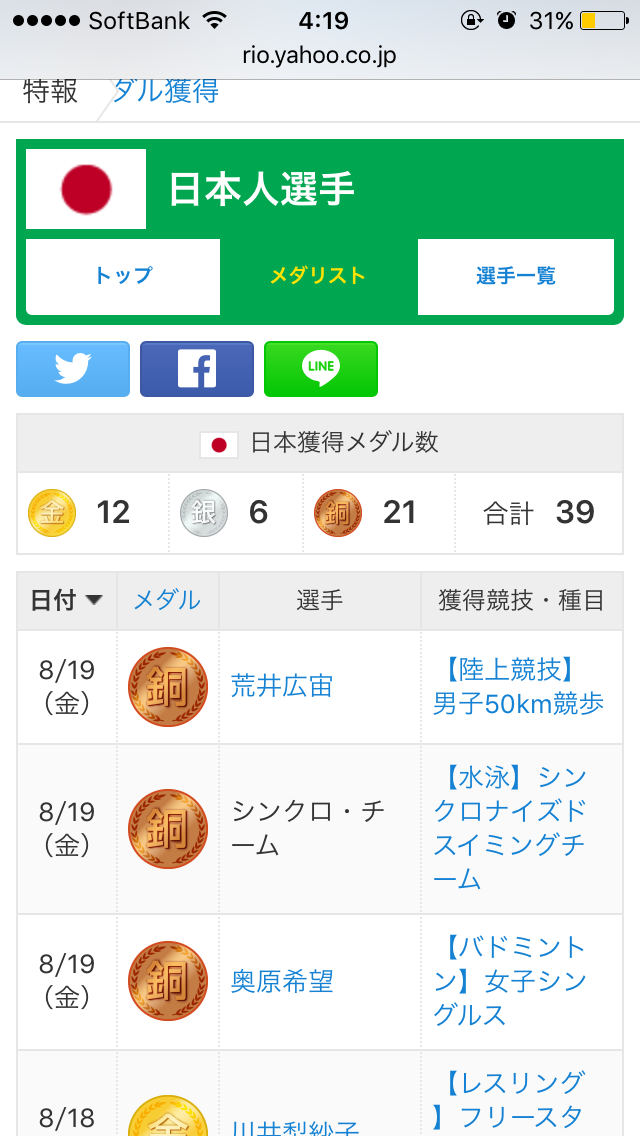Tap the rio.yahoo.co.jp address bar
640x1136 pixels.
point(320,56)
